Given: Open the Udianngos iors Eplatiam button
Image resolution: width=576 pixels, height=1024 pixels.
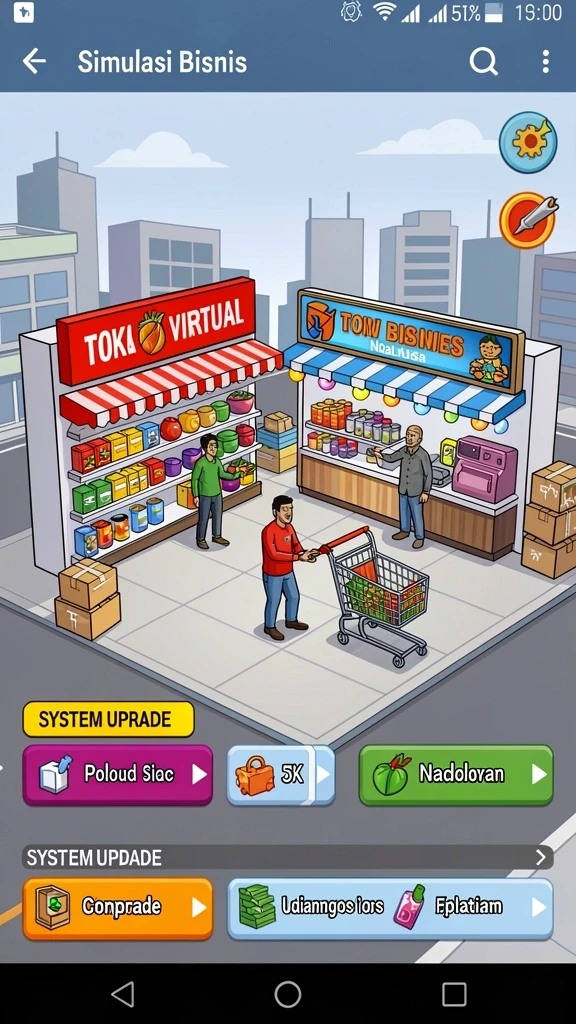Looking at the screenshot, I should pos(390,908).
